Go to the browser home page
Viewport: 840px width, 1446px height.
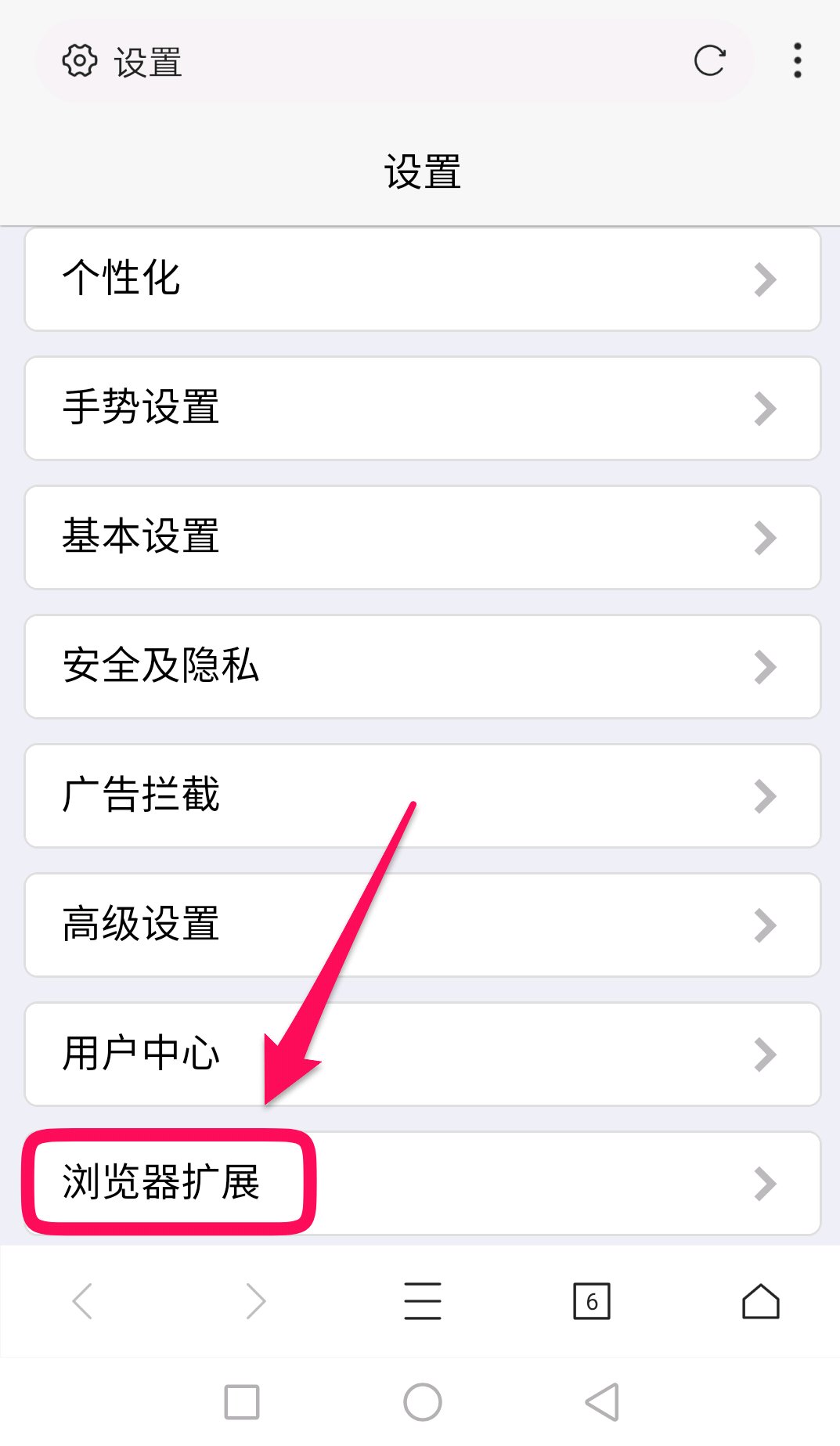(761, 1301)
